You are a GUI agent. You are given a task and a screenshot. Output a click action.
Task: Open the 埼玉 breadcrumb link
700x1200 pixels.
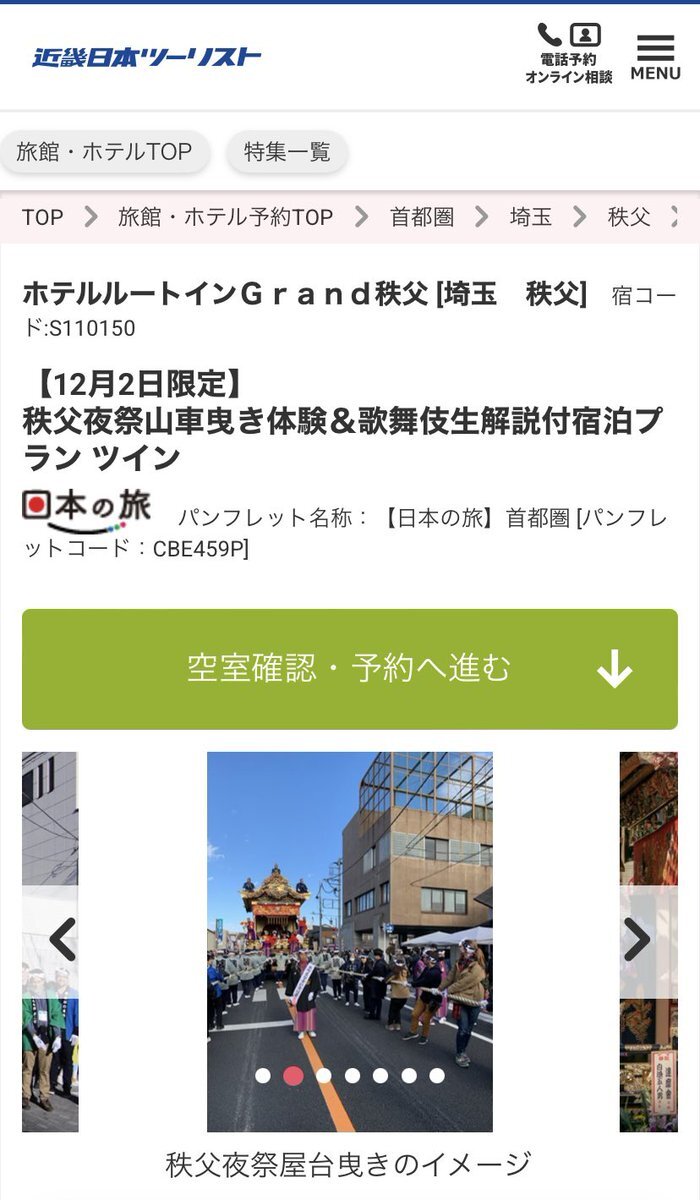pyautogui.click(x=531, y=217)
